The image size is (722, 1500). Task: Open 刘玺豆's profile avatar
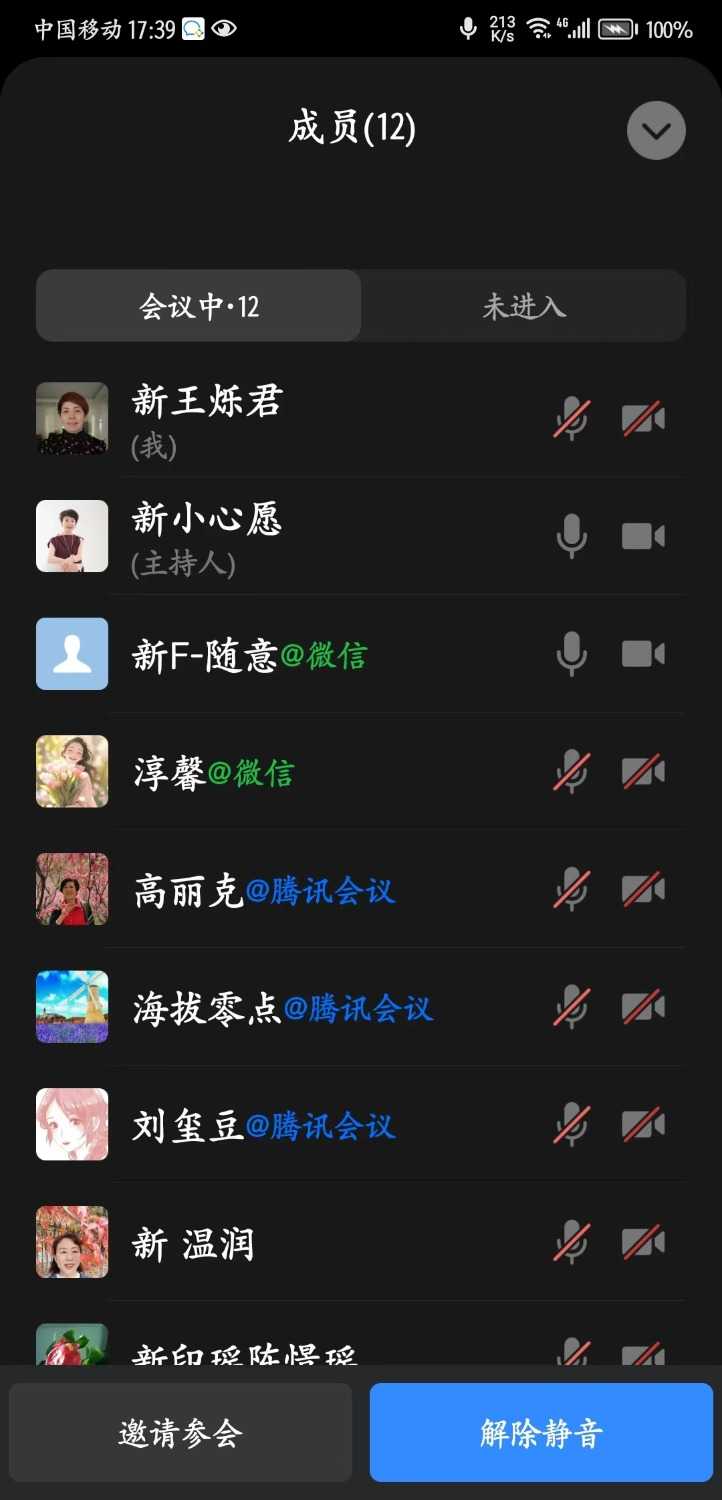[71, 1124]
